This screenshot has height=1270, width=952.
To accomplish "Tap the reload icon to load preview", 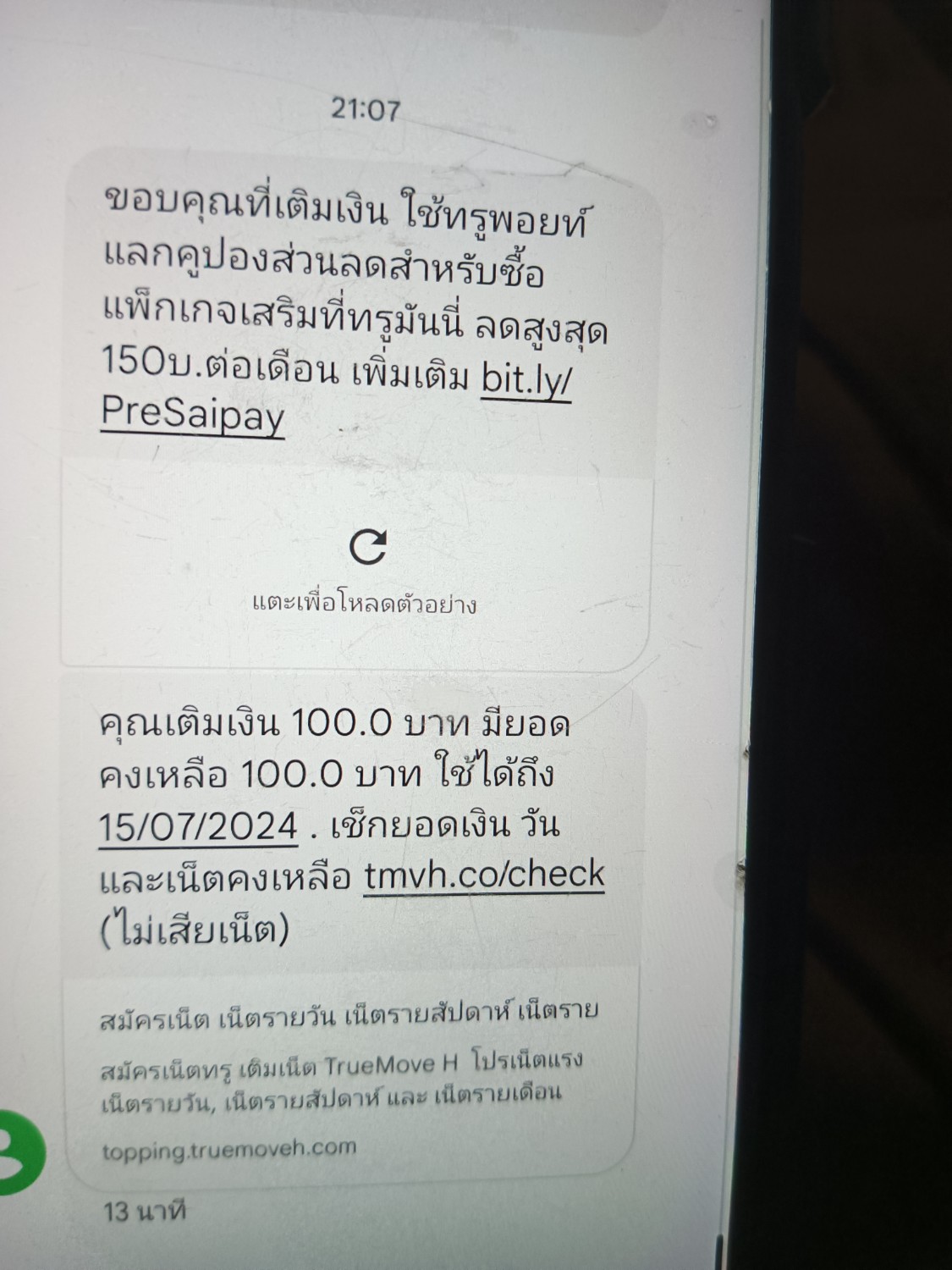I will click(369, 546).
